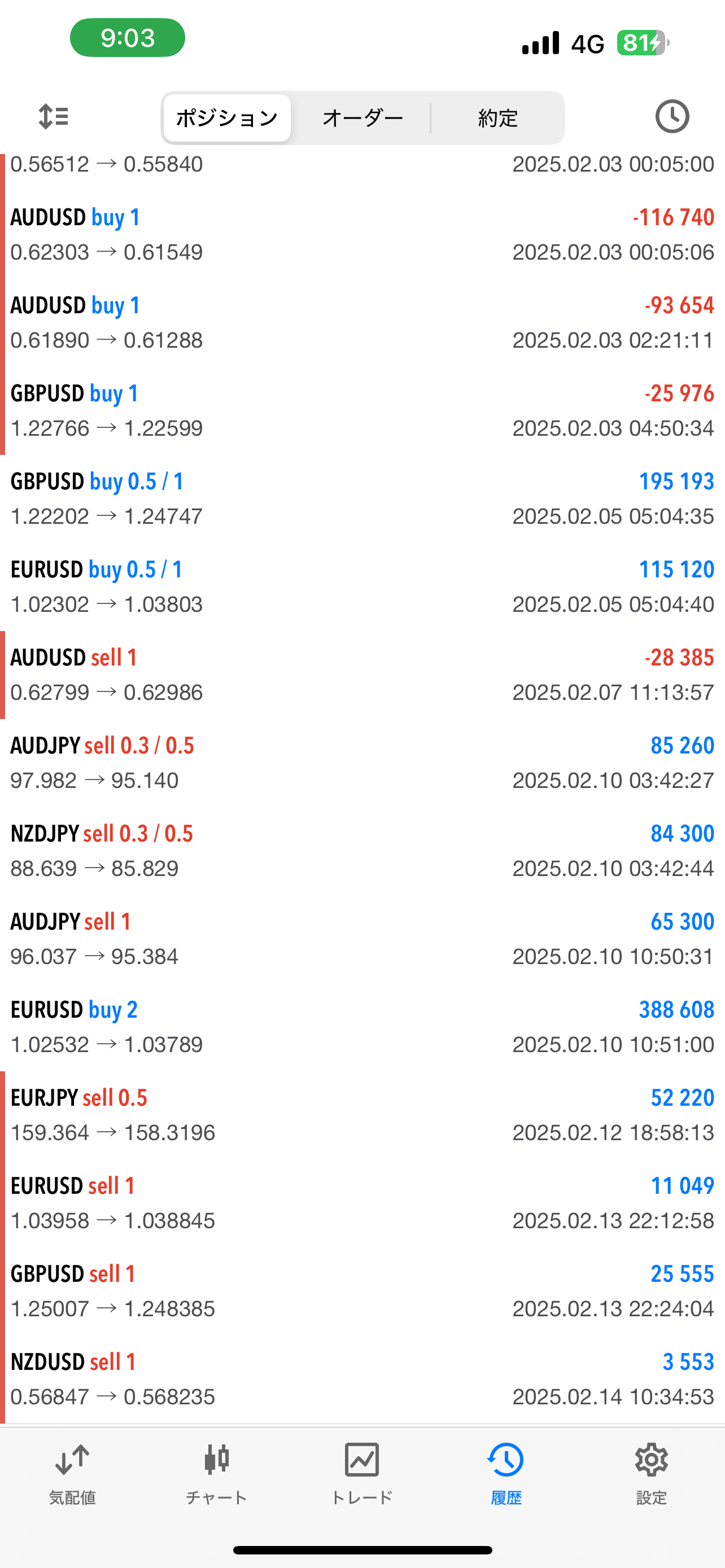
Task: Tap the NZDUSD sell 1 position
Action: pos(362,1379)
